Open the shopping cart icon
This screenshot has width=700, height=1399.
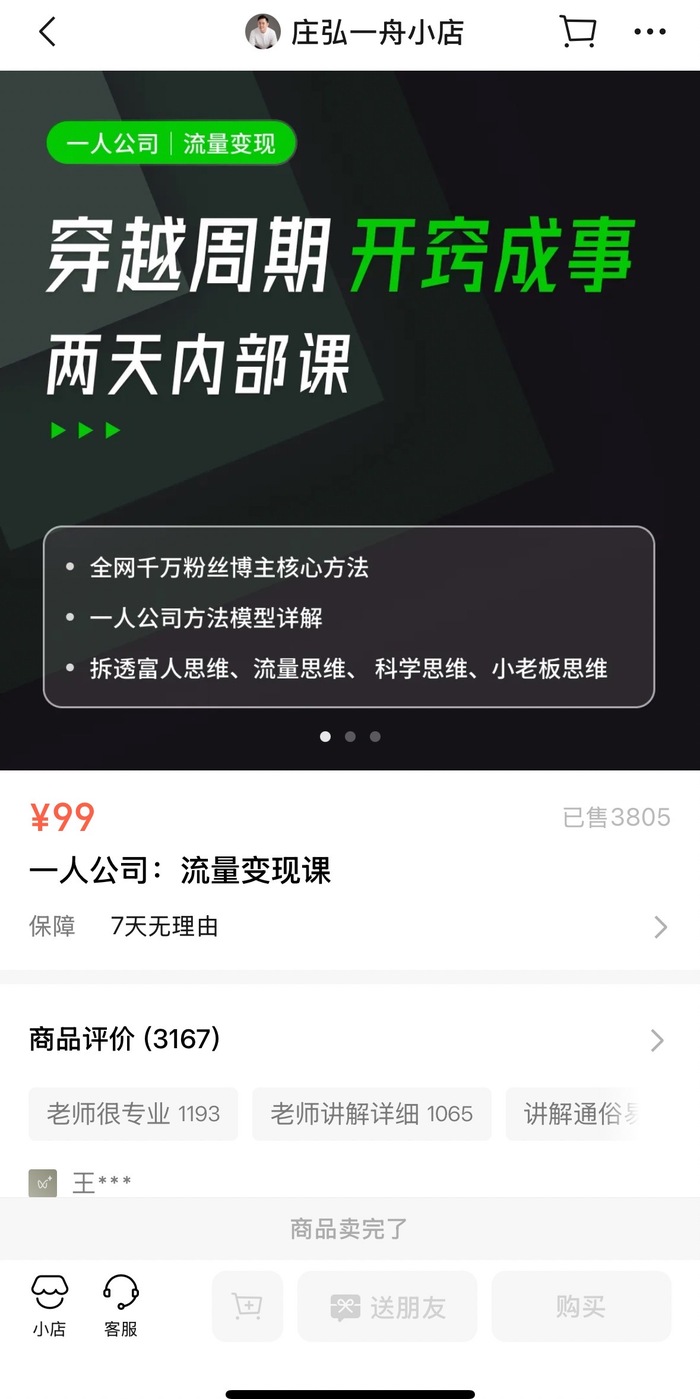577,32
